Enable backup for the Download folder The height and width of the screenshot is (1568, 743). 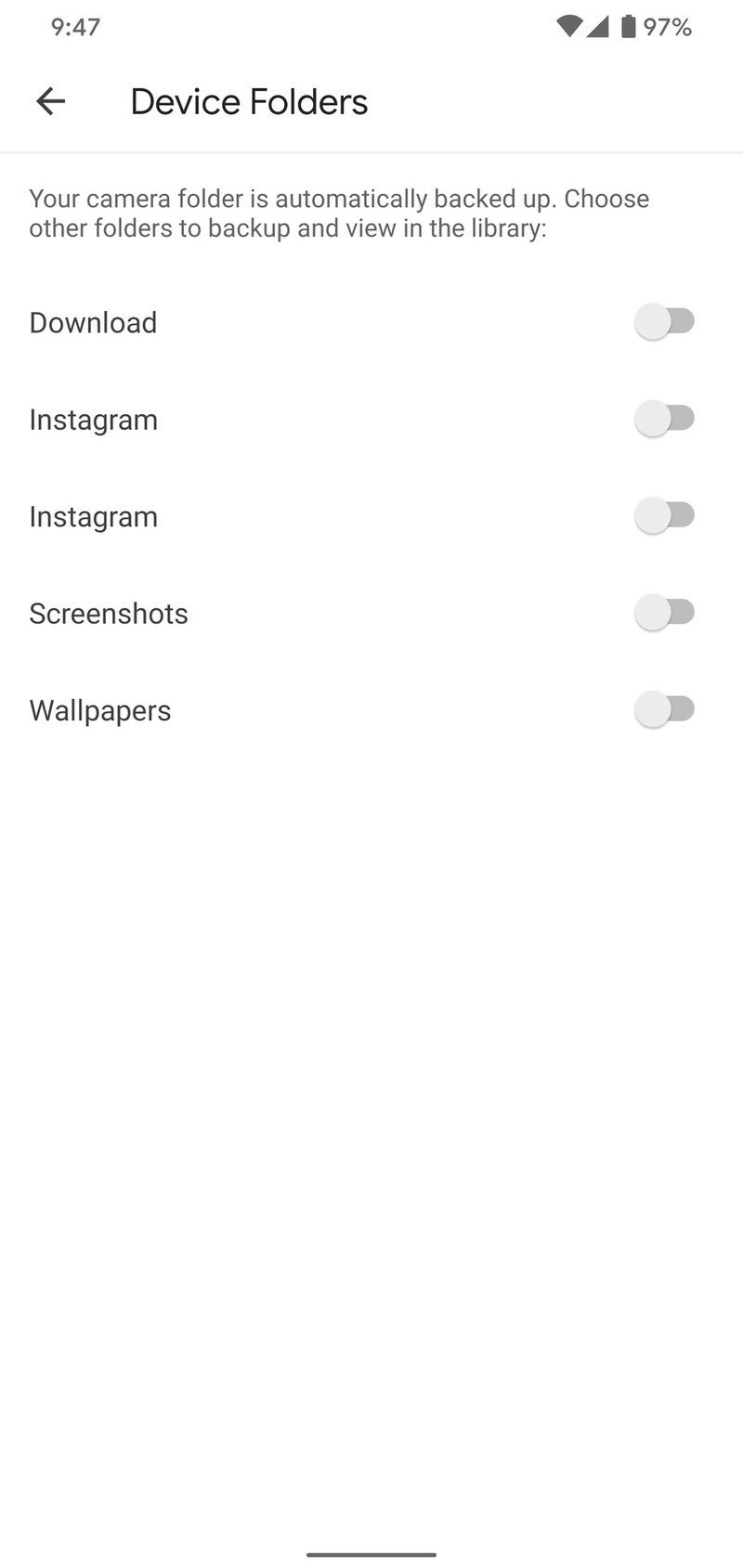click(x=665, y=321)
